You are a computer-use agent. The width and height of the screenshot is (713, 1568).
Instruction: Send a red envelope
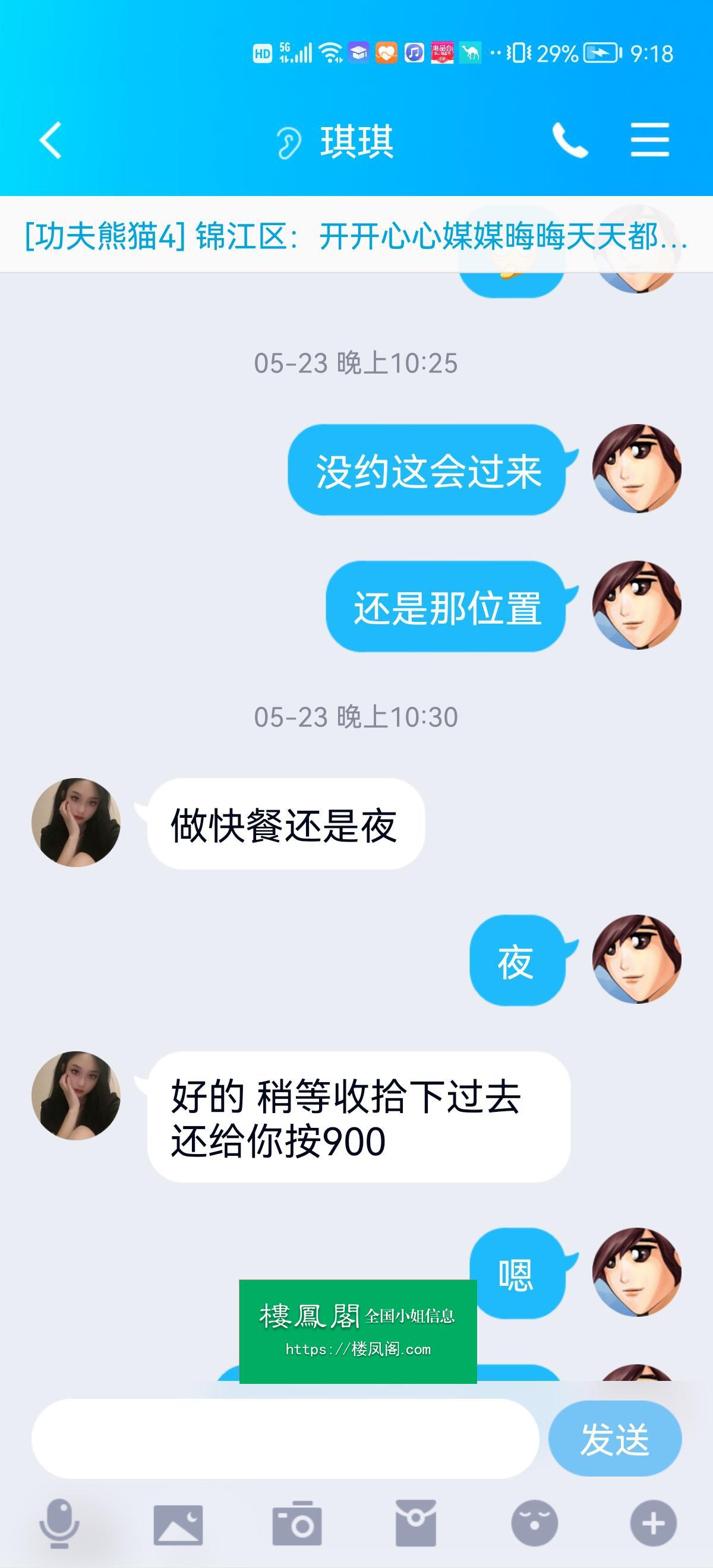coord(415,1523)
